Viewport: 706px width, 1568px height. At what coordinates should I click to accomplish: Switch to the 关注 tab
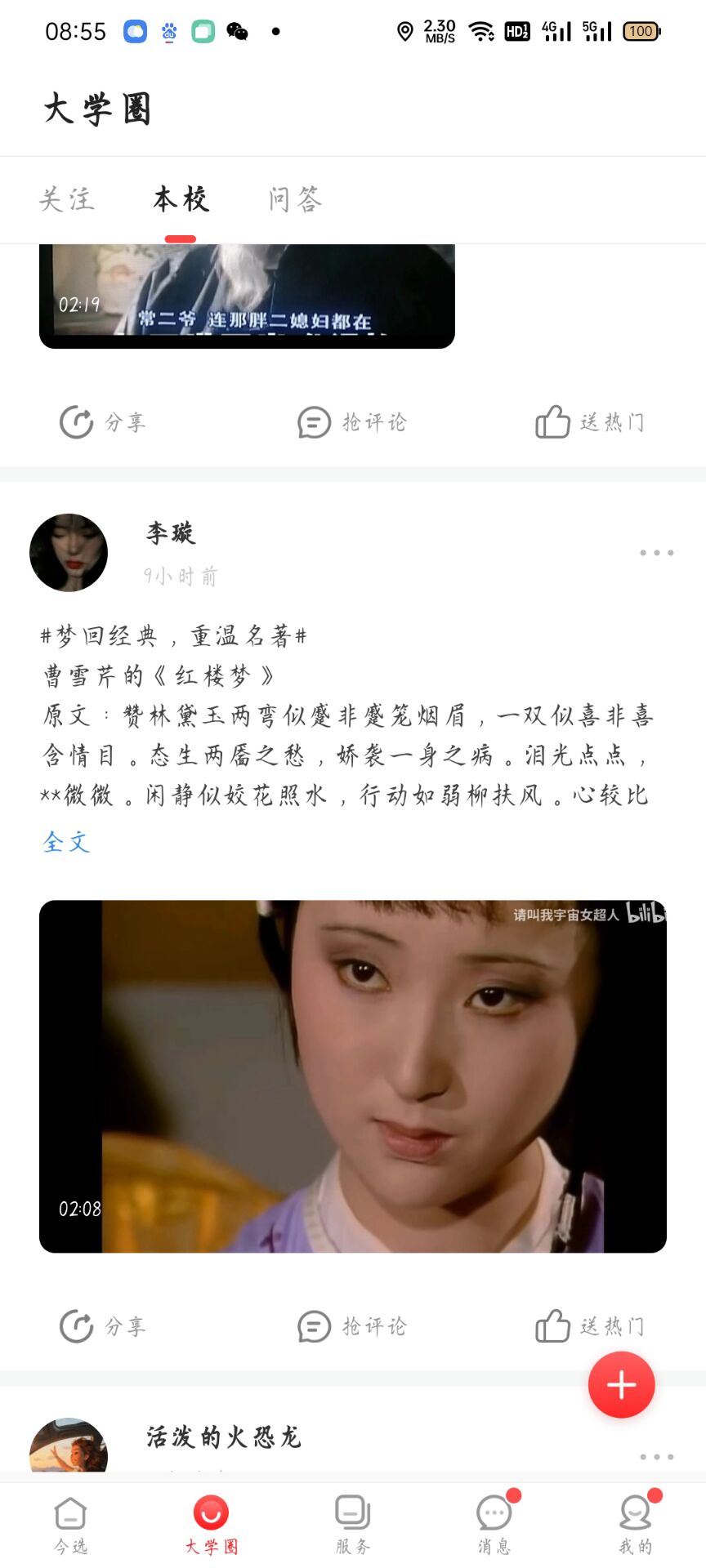pyautogui.click(x=67, y=199)
